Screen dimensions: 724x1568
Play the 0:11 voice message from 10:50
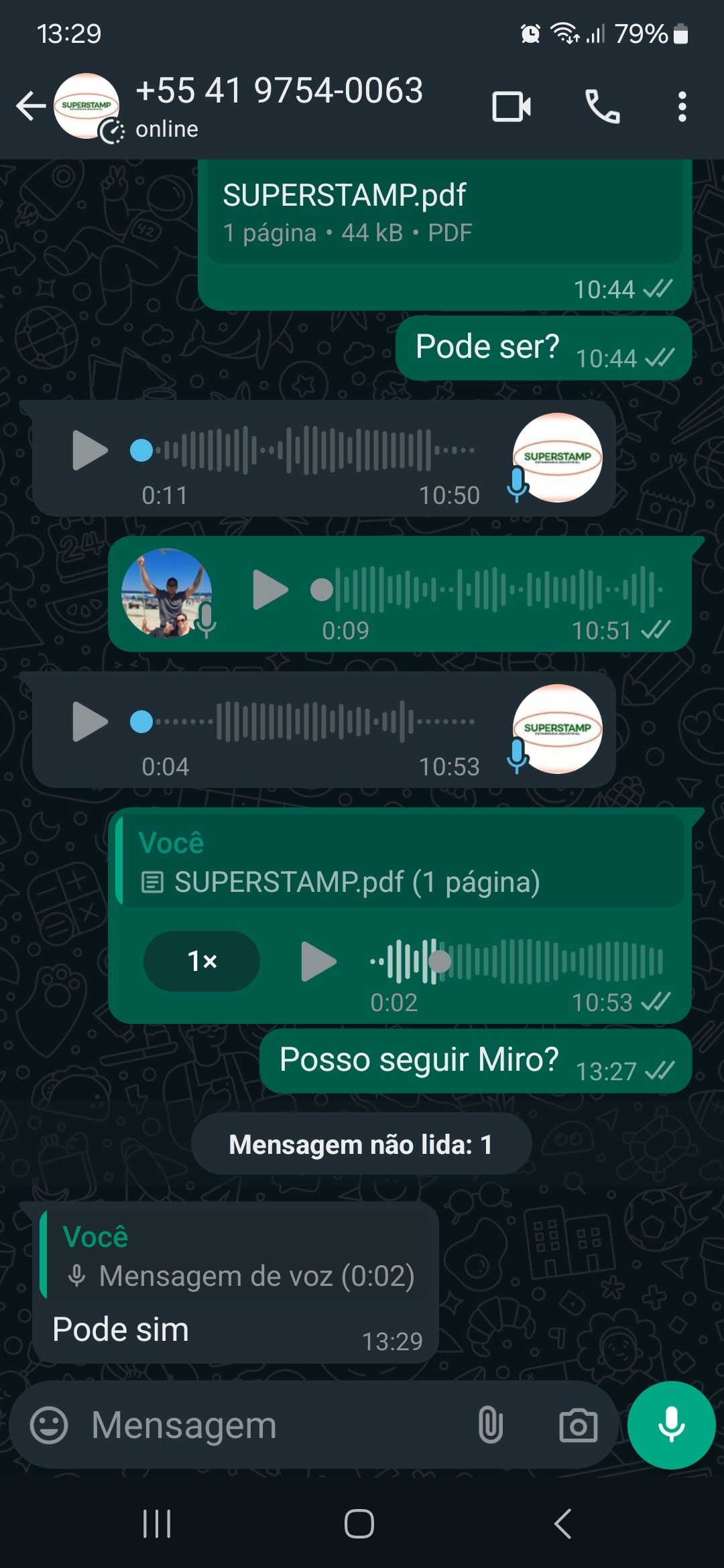[x=90, y=450]
